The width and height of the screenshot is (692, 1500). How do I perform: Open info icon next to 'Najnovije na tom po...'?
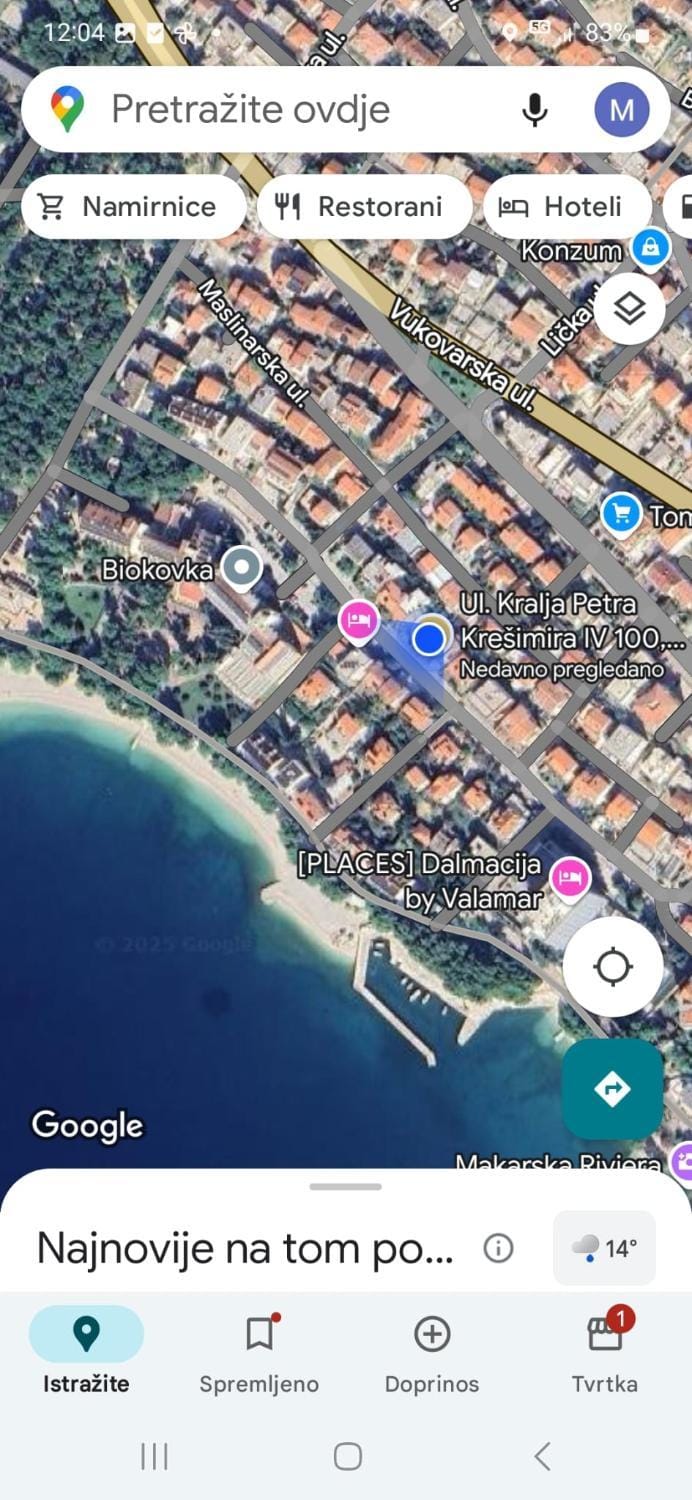pyautogui.click(x=498, y=1248)
